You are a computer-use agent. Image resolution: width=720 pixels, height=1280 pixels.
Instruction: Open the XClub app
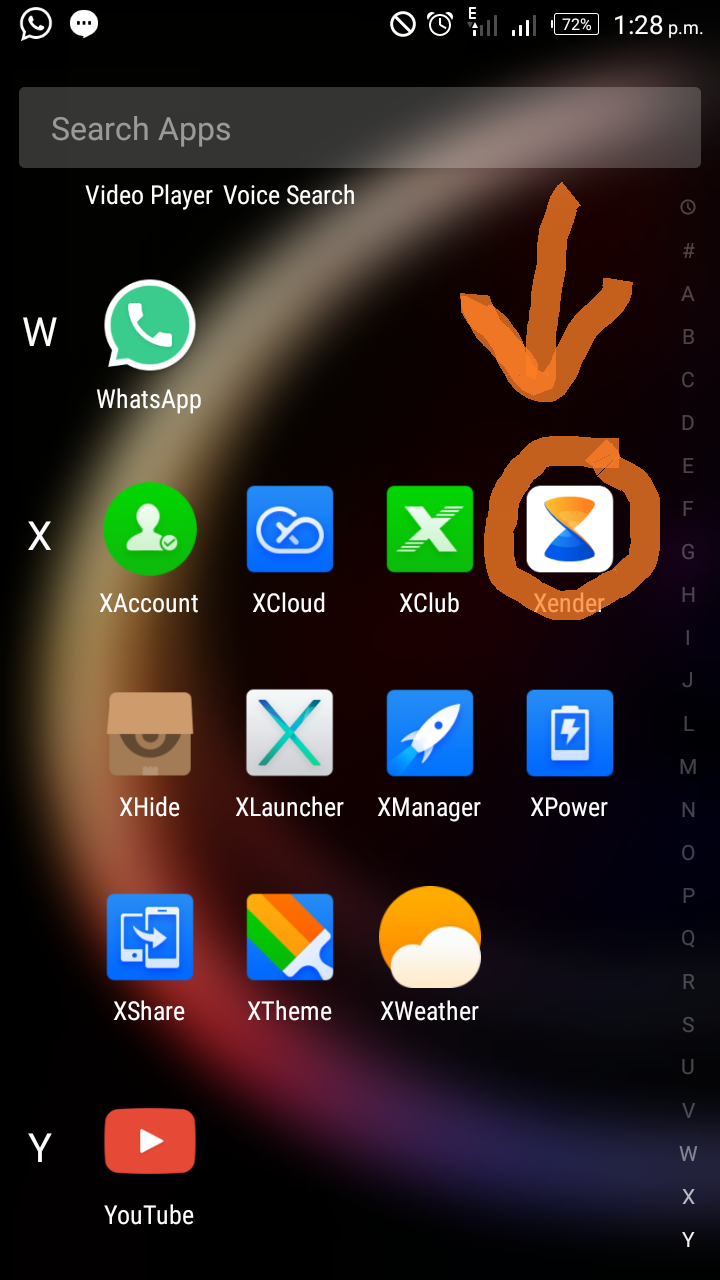pyautogui.click(x=429, y=529)
